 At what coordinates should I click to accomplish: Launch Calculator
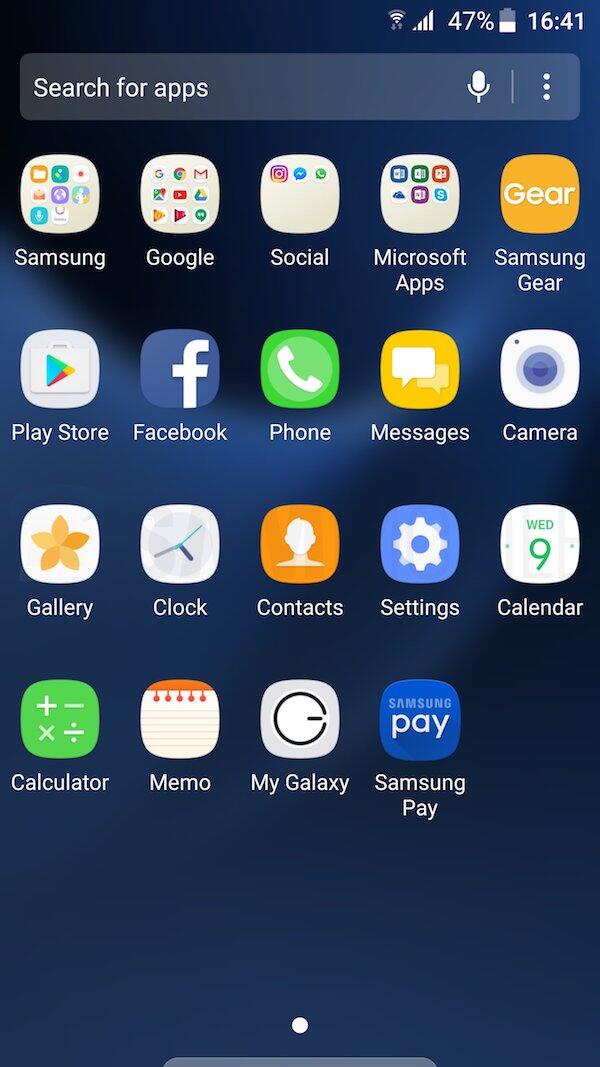tap(60, 719)
